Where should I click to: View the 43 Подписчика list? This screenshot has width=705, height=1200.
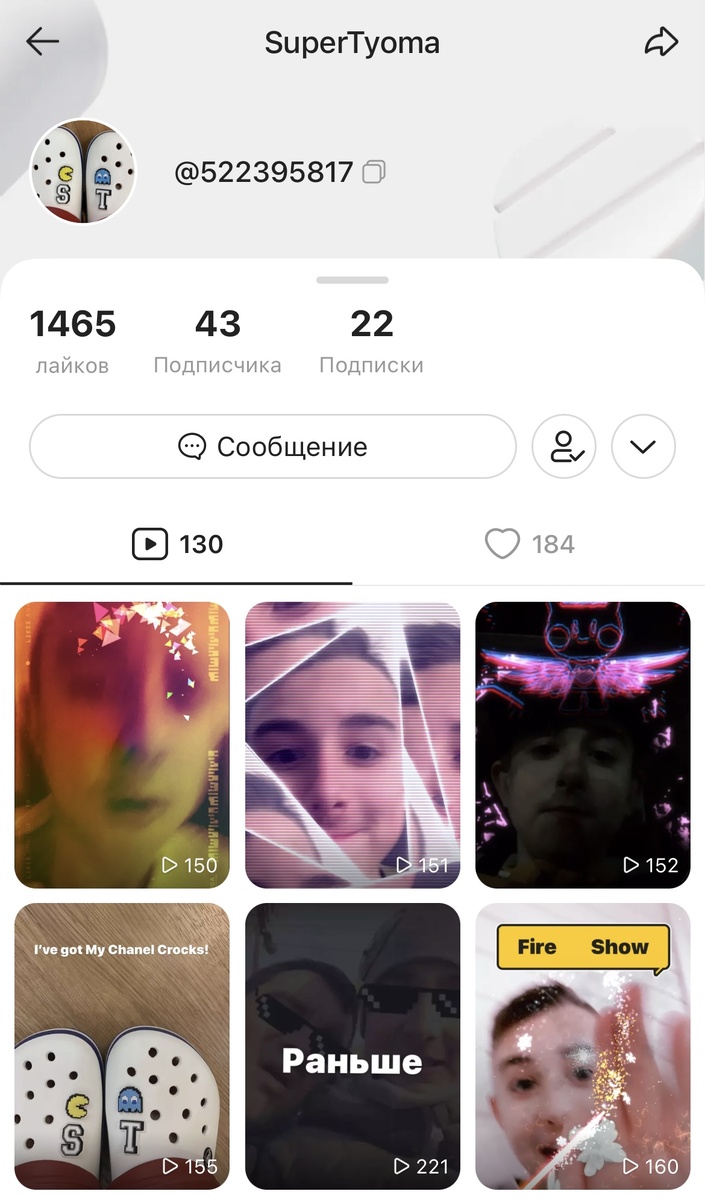tap(217, 340)
